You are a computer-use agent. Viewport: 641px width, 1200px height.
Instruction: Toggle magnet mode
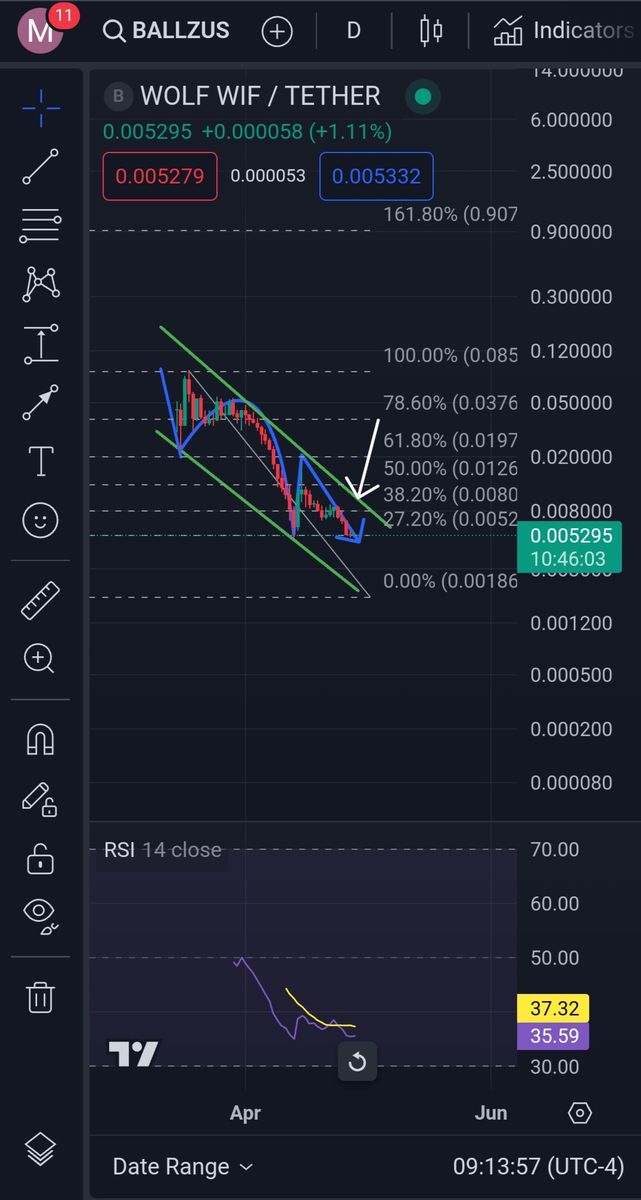pyautogui.click(x=40, y=739)
